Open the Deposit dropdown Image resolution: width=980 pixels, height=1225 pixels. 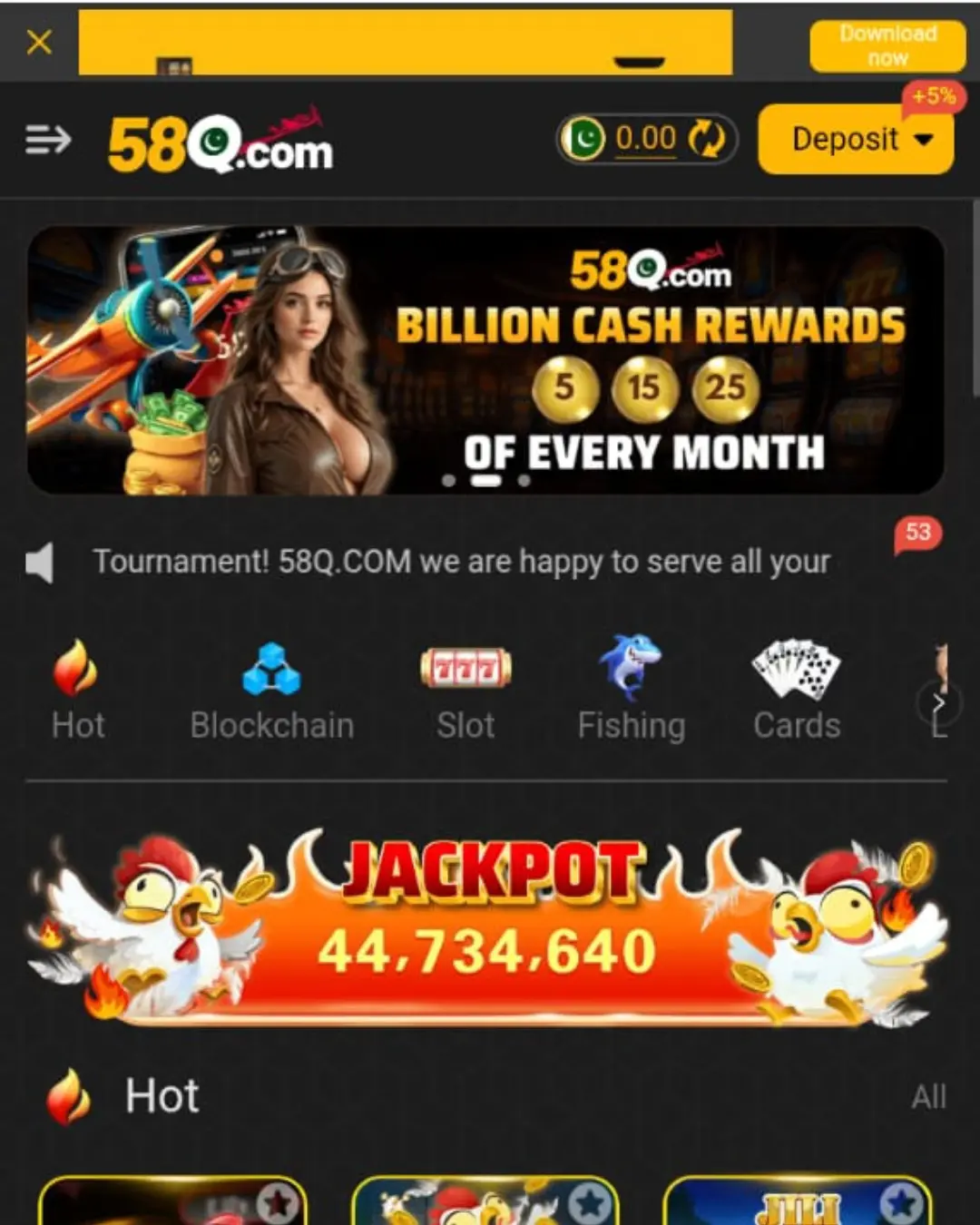[x=856, y=139]
